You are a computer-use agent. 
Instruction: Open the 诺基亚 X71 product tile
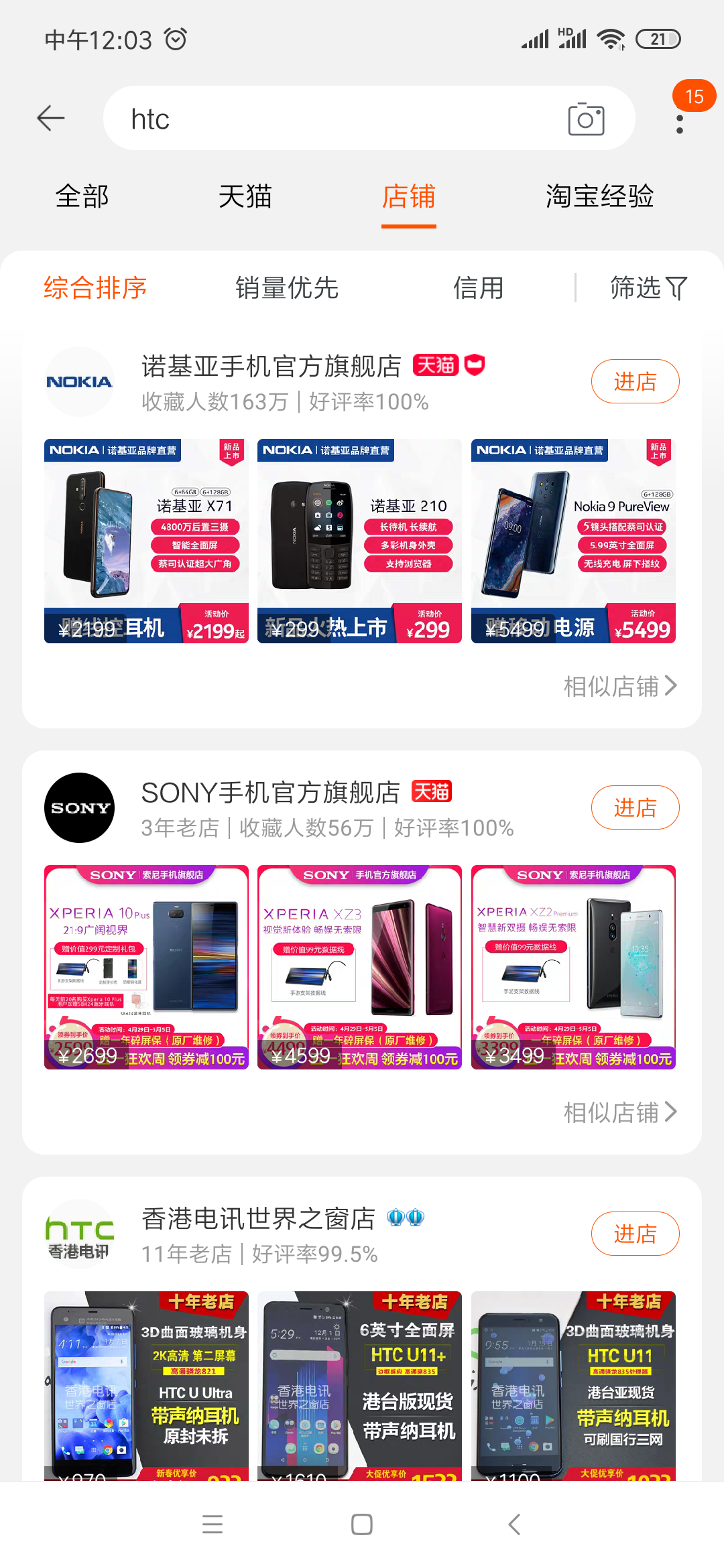[146, 541]
